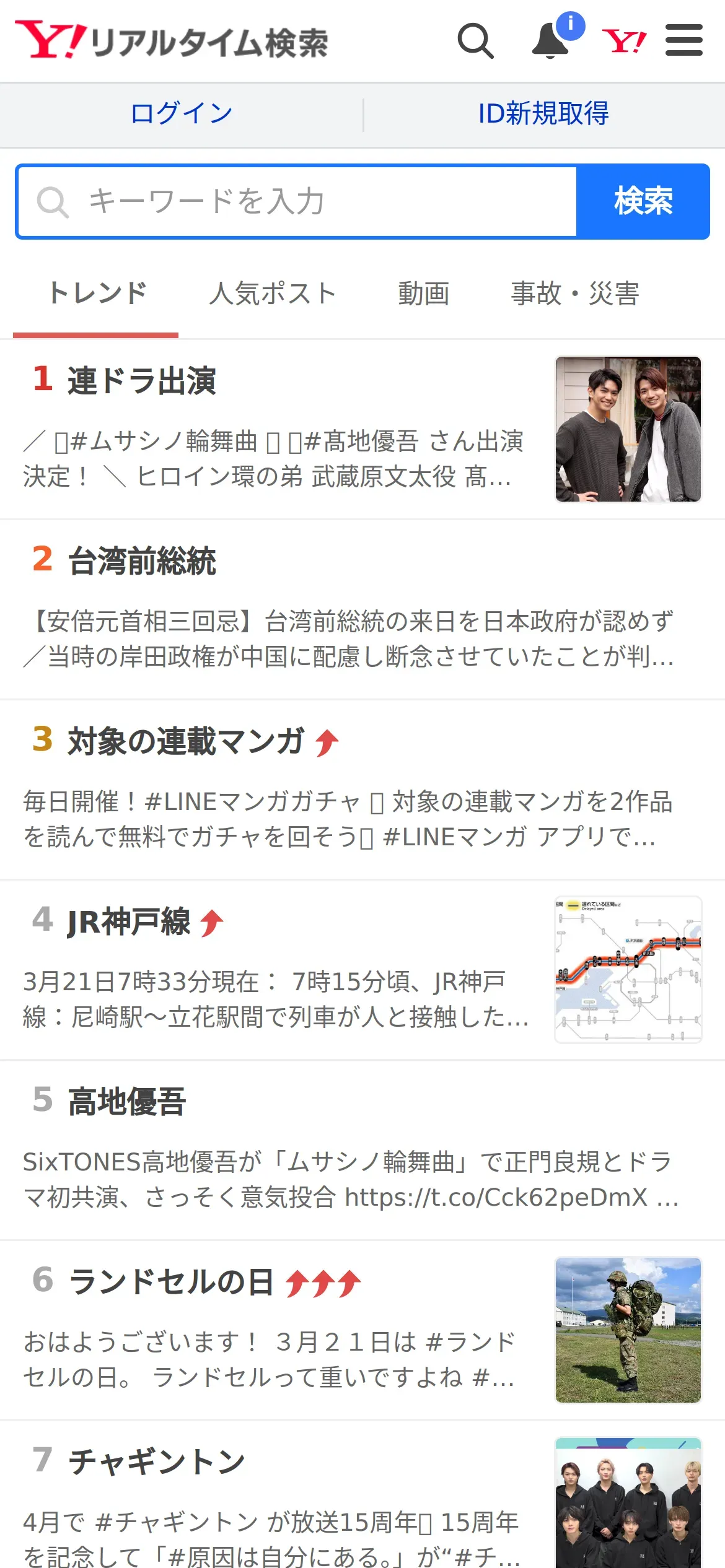Open trend チャギントン

click(x=157, y=1462)
